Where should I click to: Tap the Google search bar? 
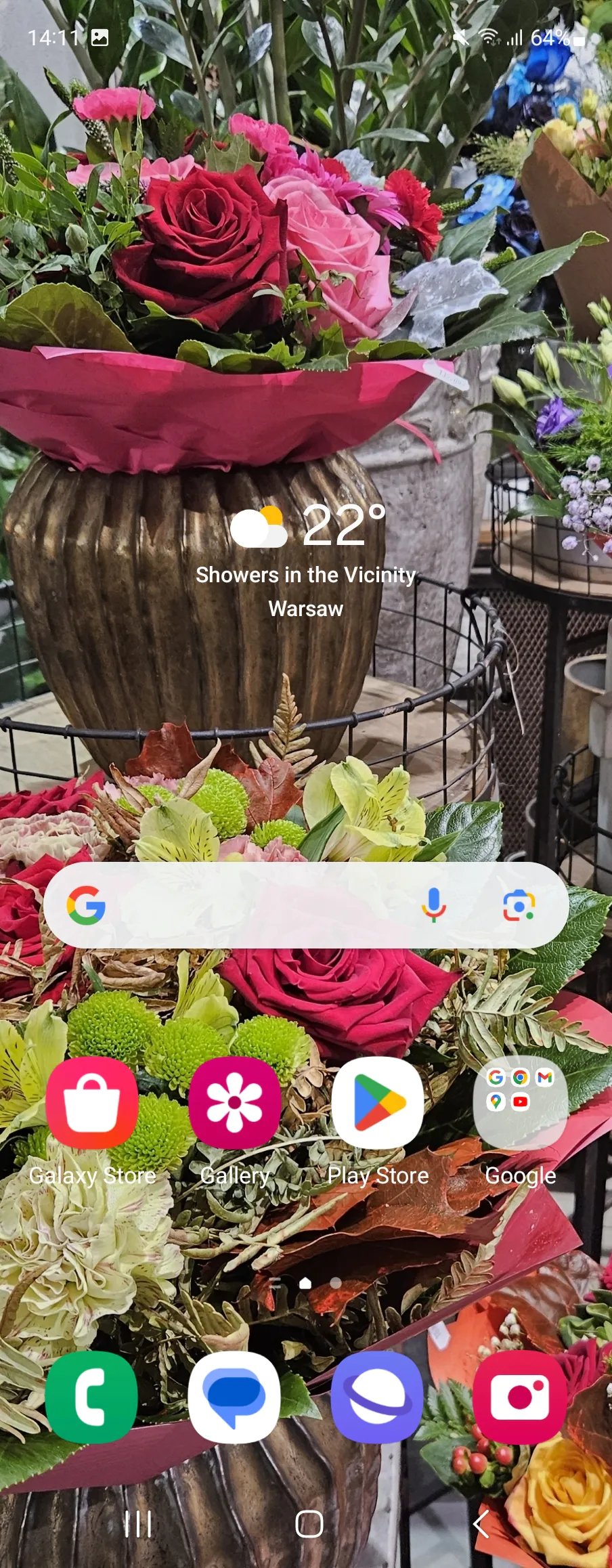257,905
